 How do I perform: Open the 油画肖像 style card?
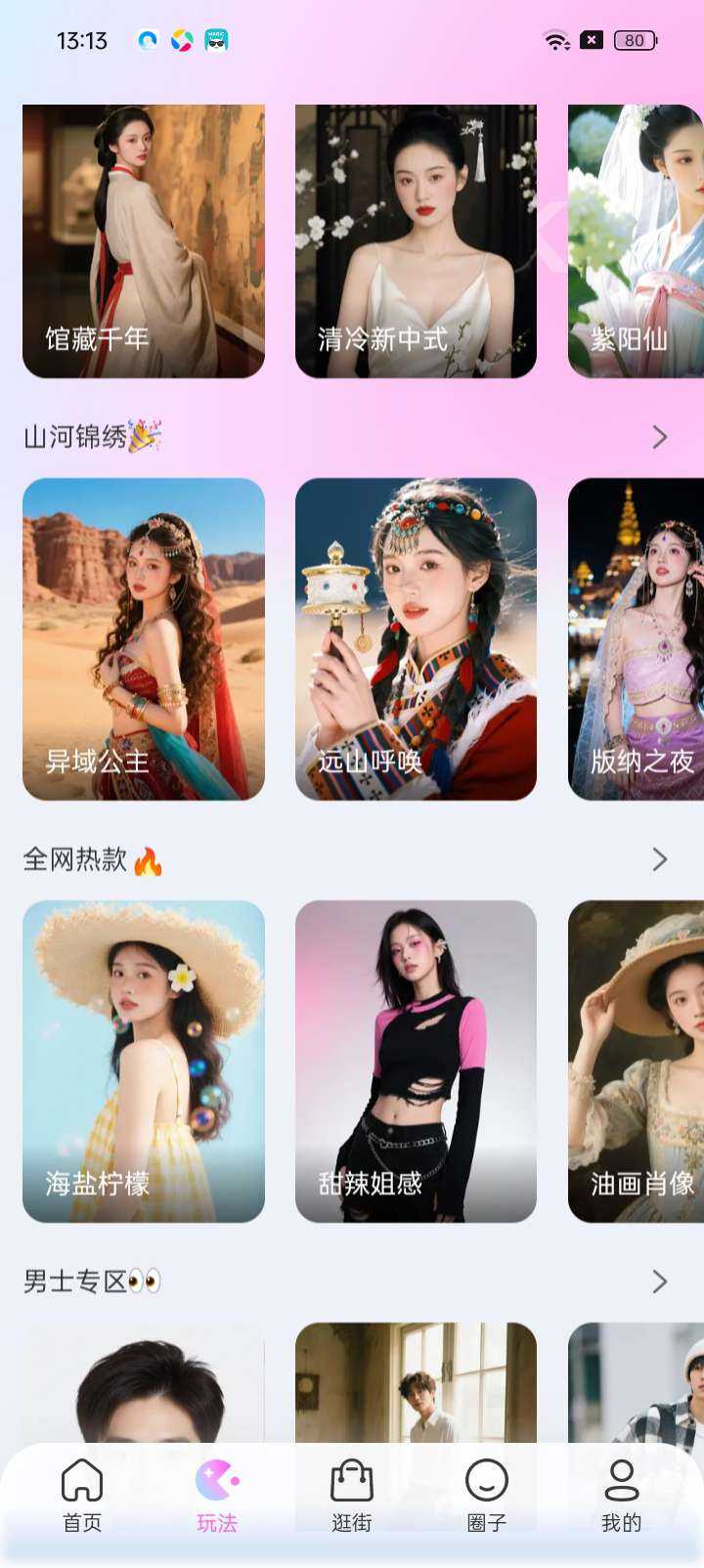[x=636, y=1061]
